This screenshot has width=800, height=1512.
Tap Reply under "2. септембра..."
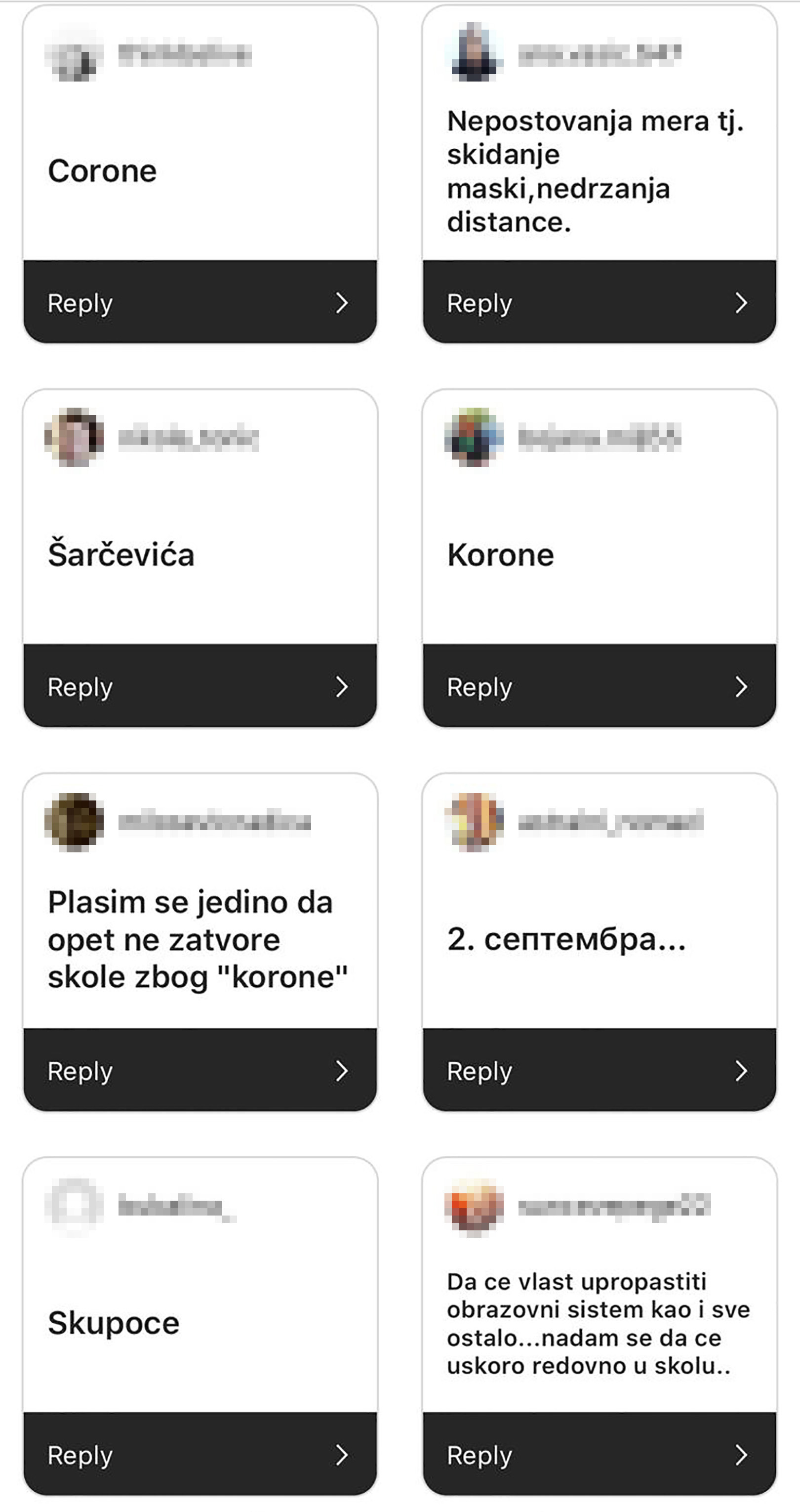click(600, 1071)
